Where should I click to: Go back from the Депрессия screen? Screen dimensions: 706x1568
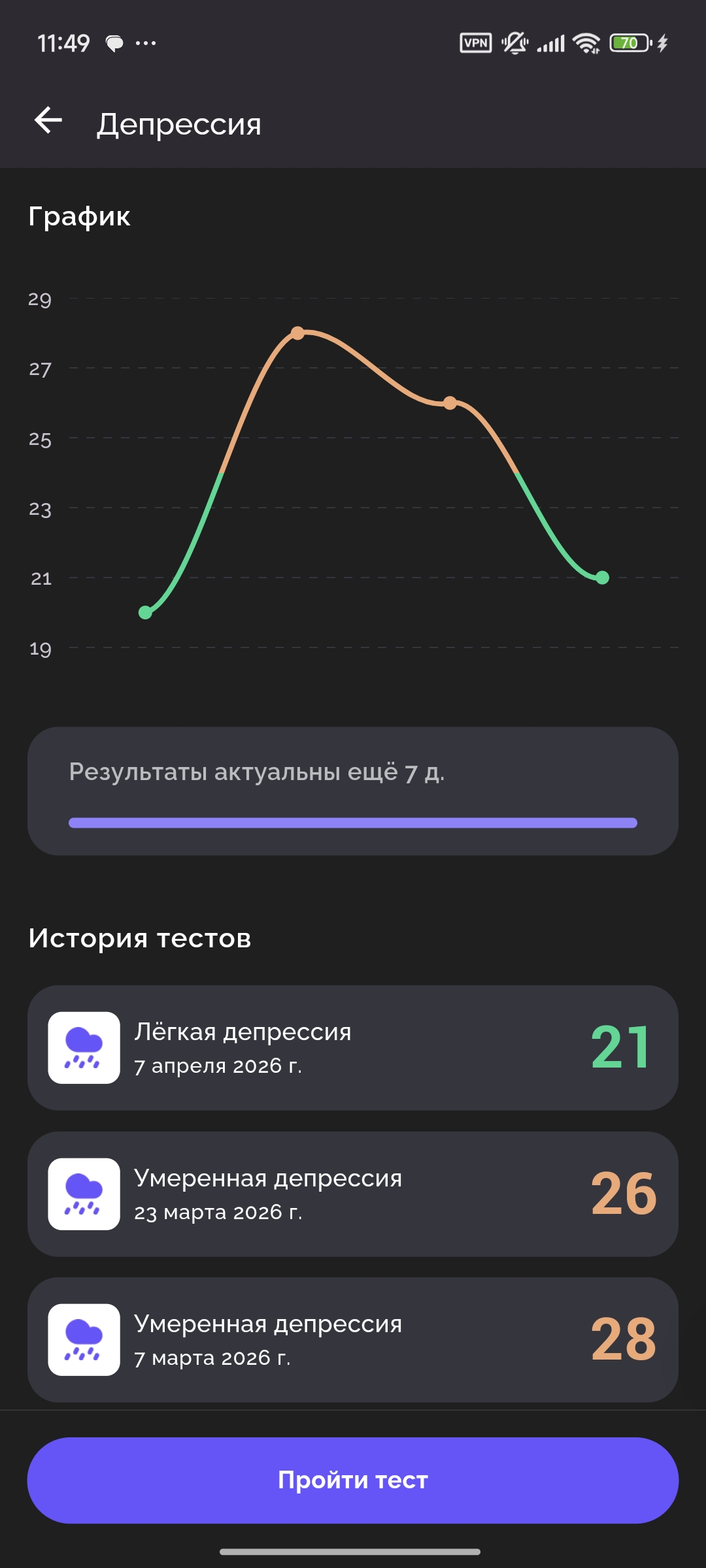click(x=48, y=121)
